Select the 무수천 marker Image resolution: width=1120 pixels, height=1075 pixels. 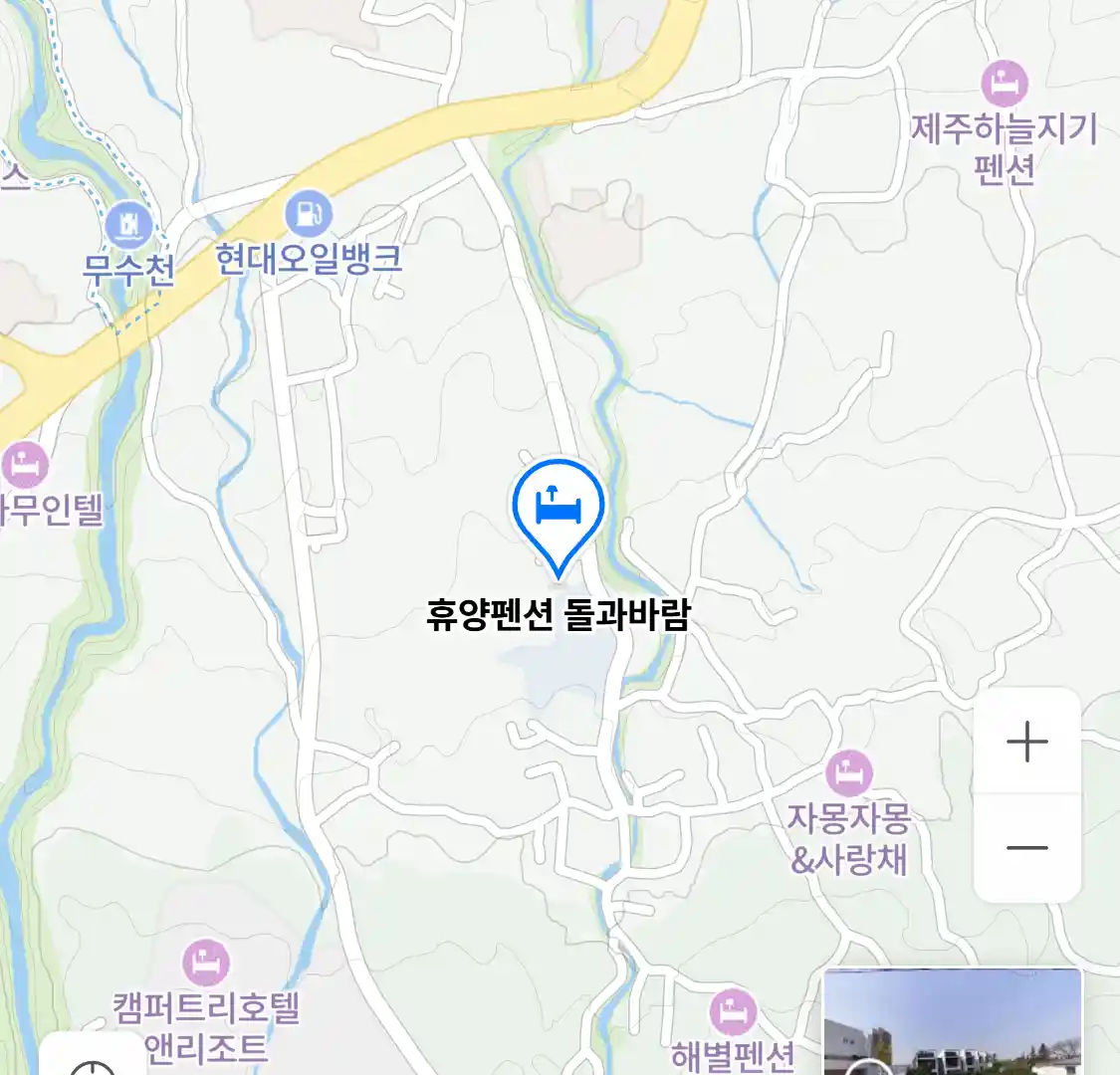tap(128, 225)
